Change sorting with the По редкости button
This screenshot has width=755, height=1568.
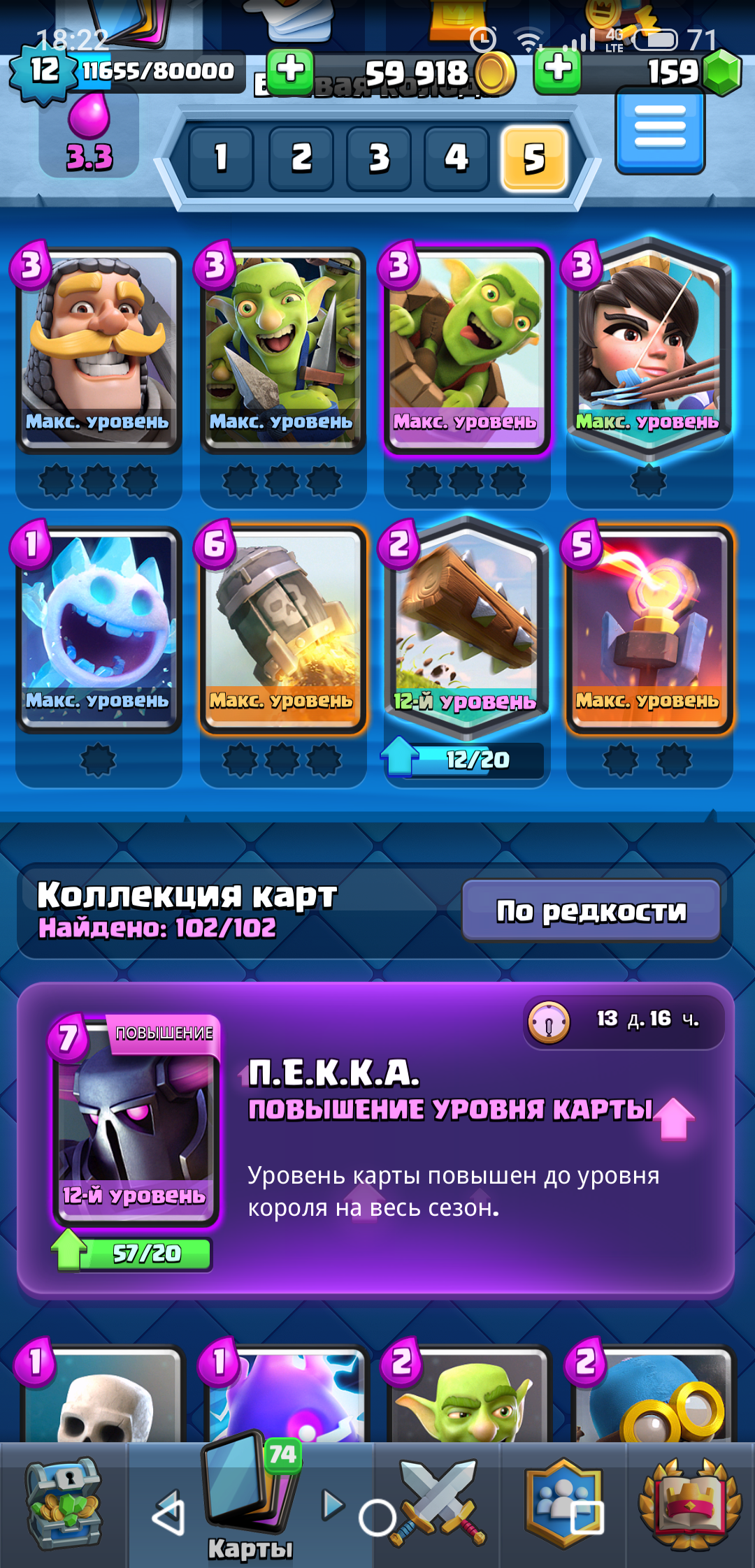[591, 910]
